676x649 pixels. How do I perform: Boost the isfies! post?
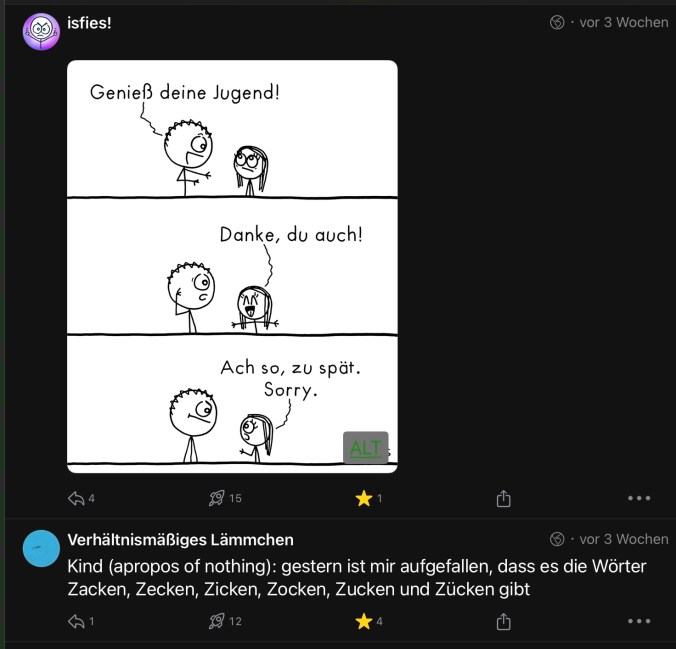coord(217,498)
